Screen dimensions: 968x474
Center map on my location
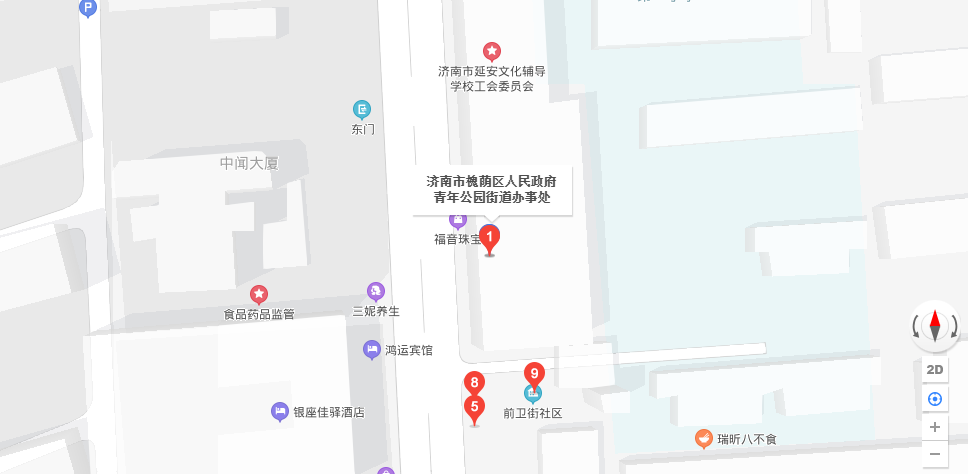935,399
